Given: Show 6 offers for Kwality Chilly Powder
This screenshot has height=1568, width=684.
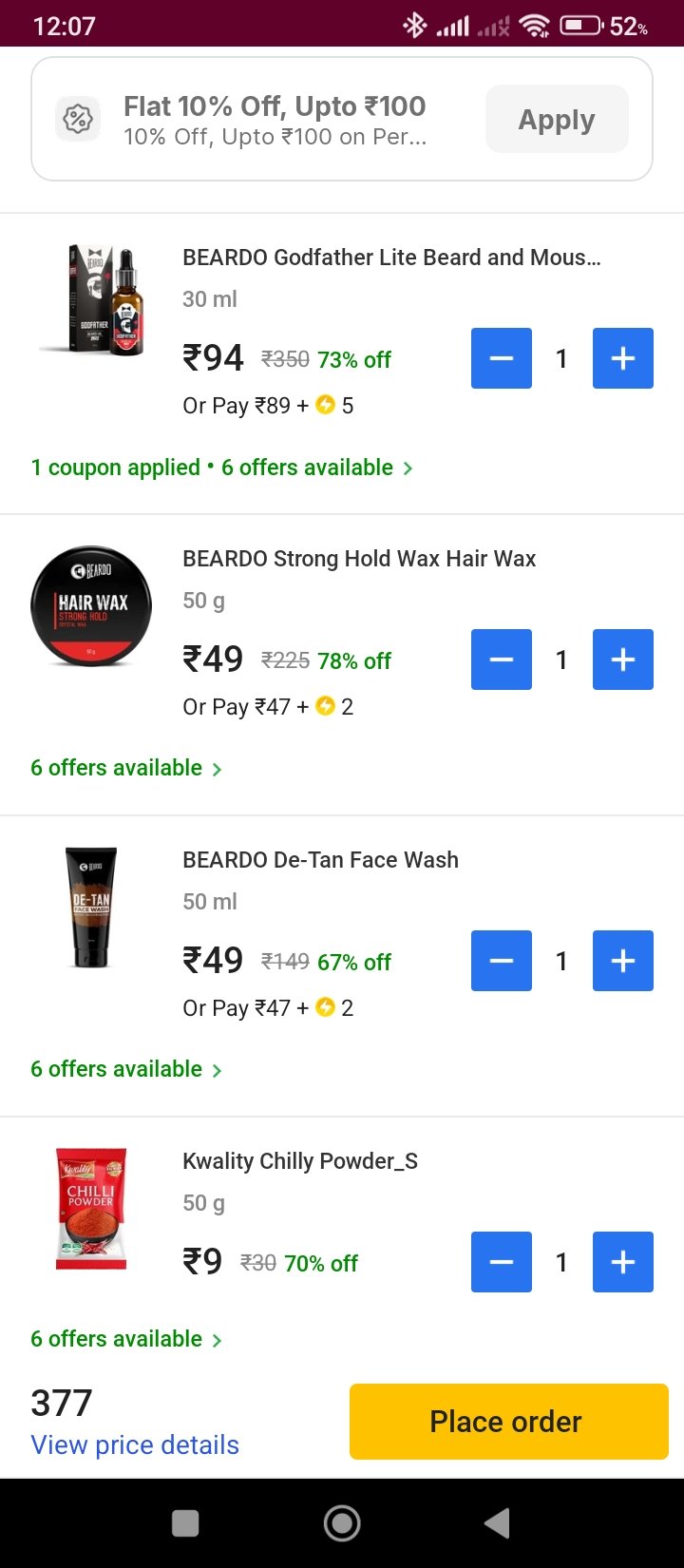Looking at the screenshot, I should pyautogui.click(x=126, y=1339).
